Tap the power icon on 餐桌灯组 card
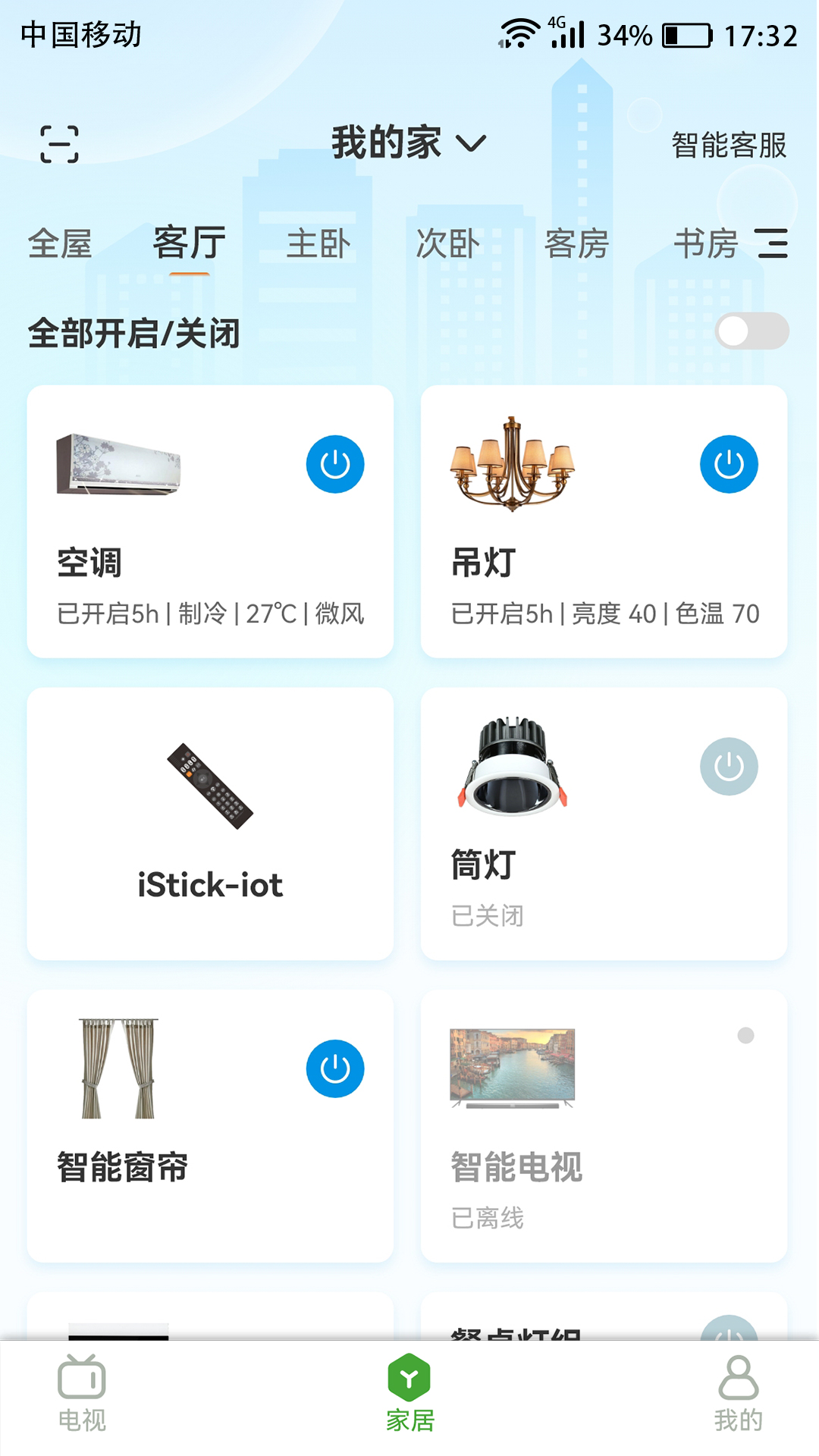The height and width of the screenshot is (1456, 819). coord(729,1335)
